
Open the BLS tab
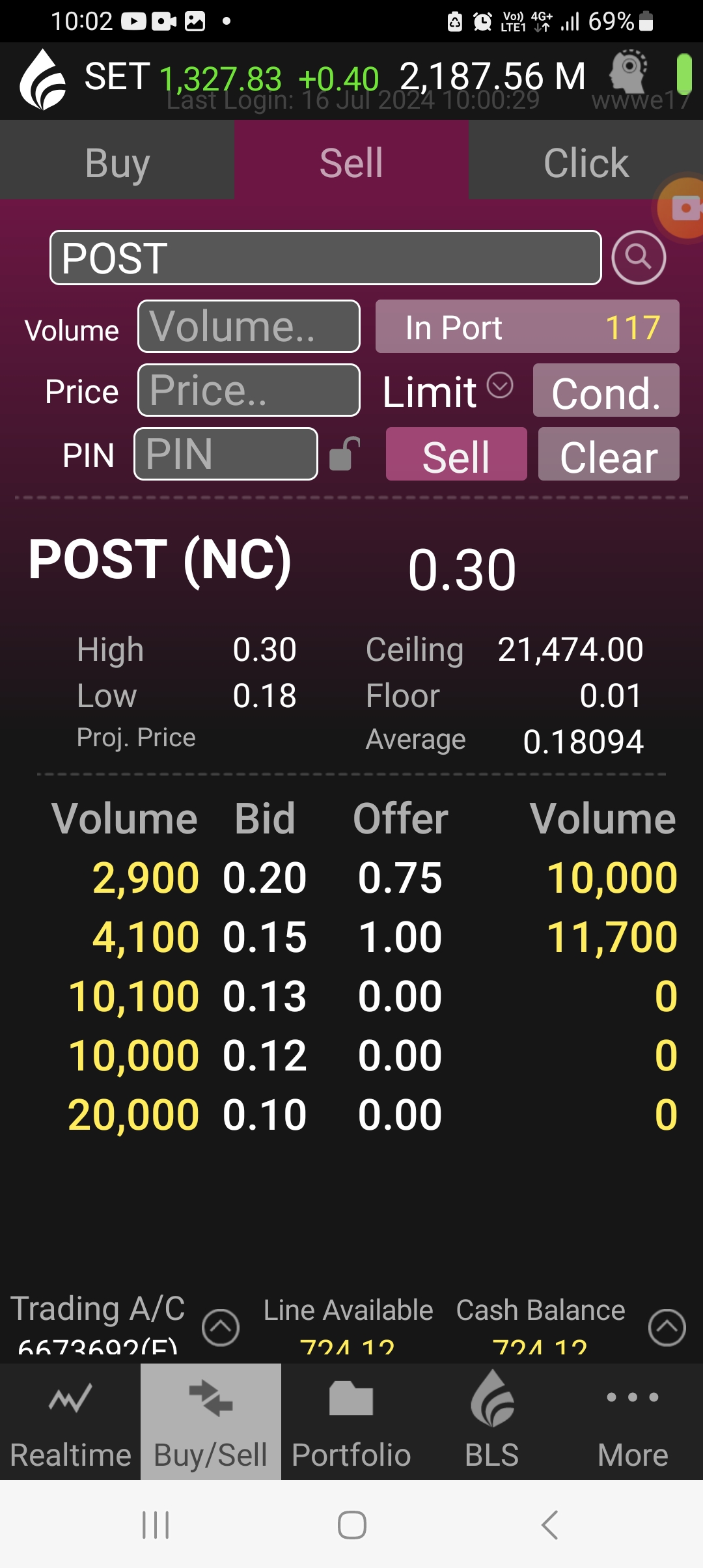[x=492, y=1421]
